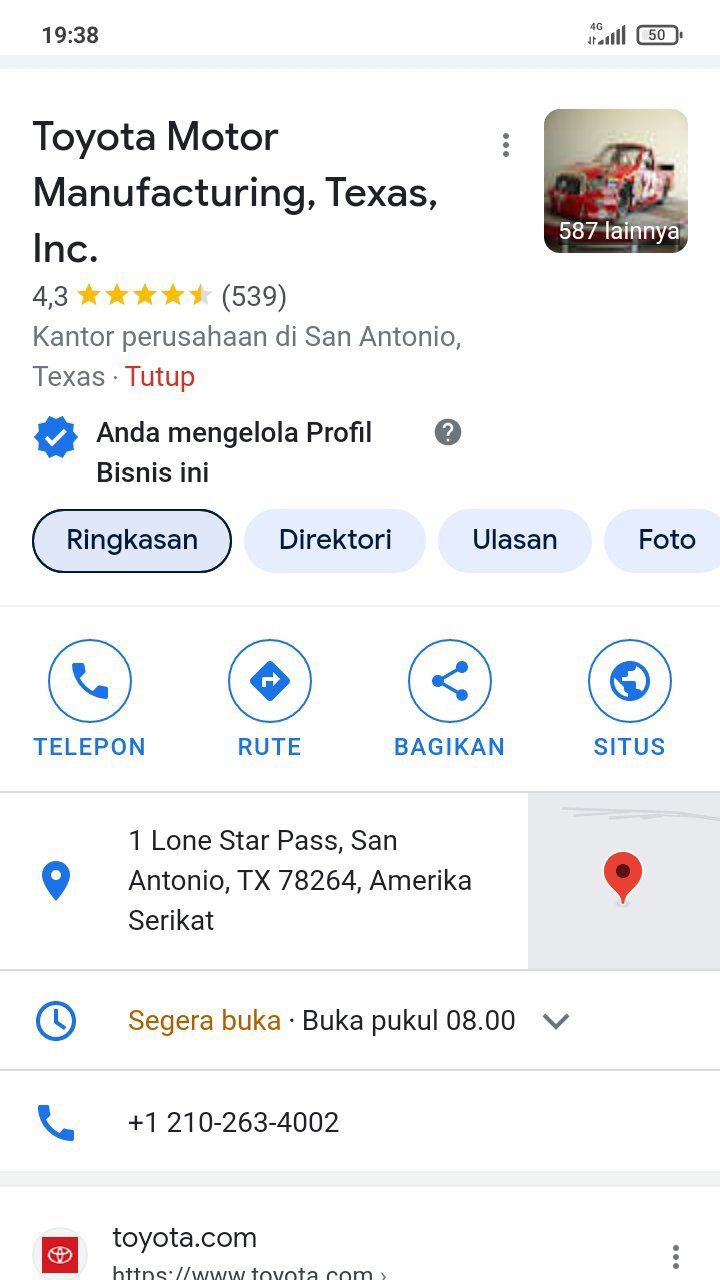Screen dimensions: 720x1280
Task: Switch to the Direktori tab
Action: click(335, 541)
